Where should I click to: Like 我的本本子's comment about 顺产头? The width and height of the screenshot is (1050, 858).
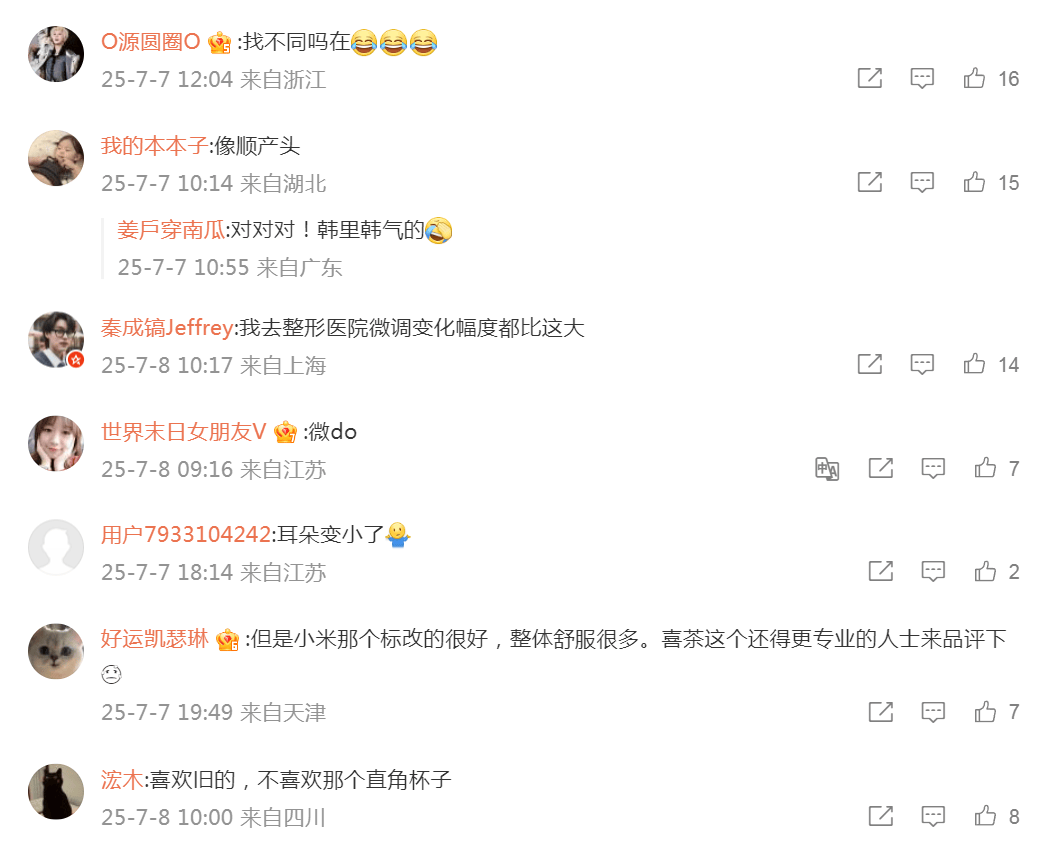[x=975, y=183]
